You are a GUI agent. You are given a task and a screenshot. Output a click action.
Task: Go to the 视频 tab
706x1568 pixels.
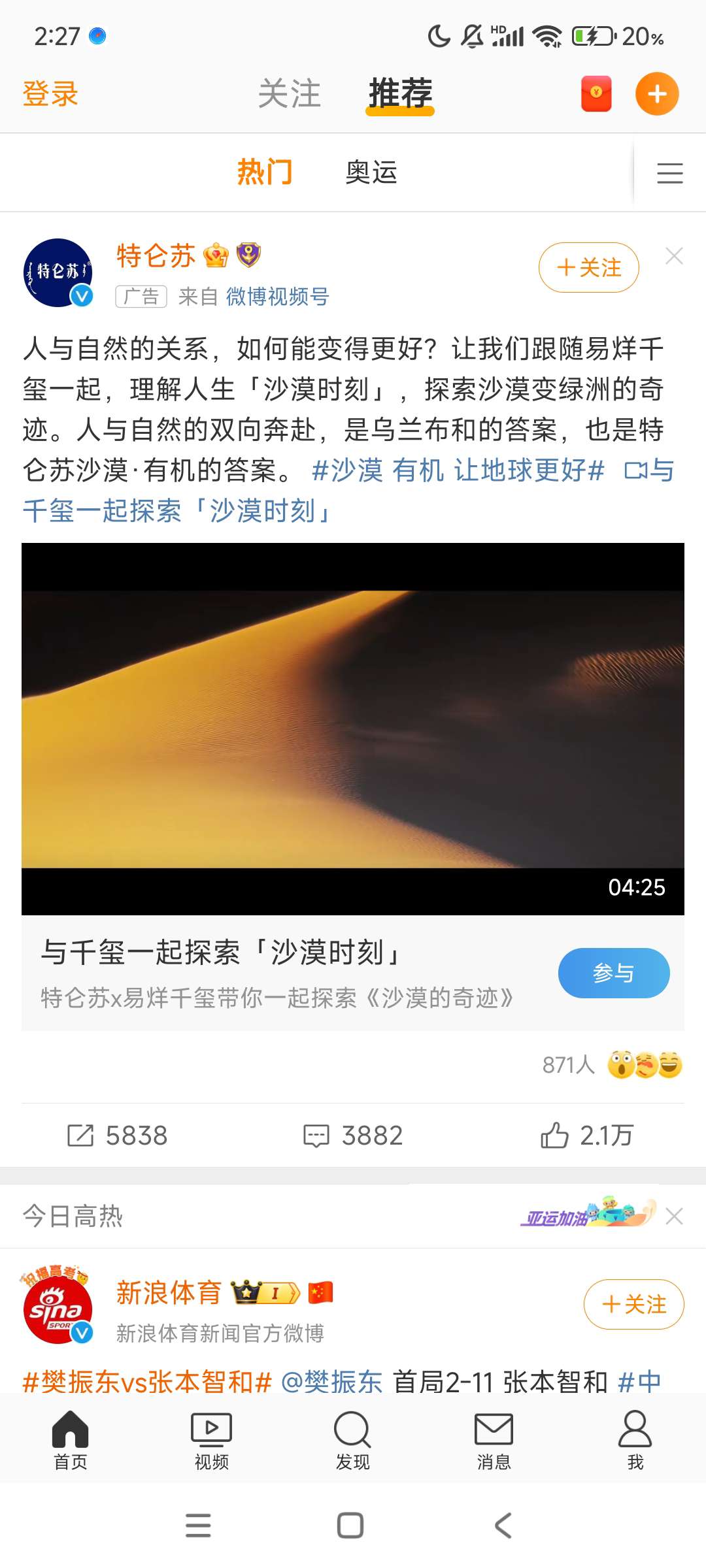pyautogui.click(x=211, y=1441)
